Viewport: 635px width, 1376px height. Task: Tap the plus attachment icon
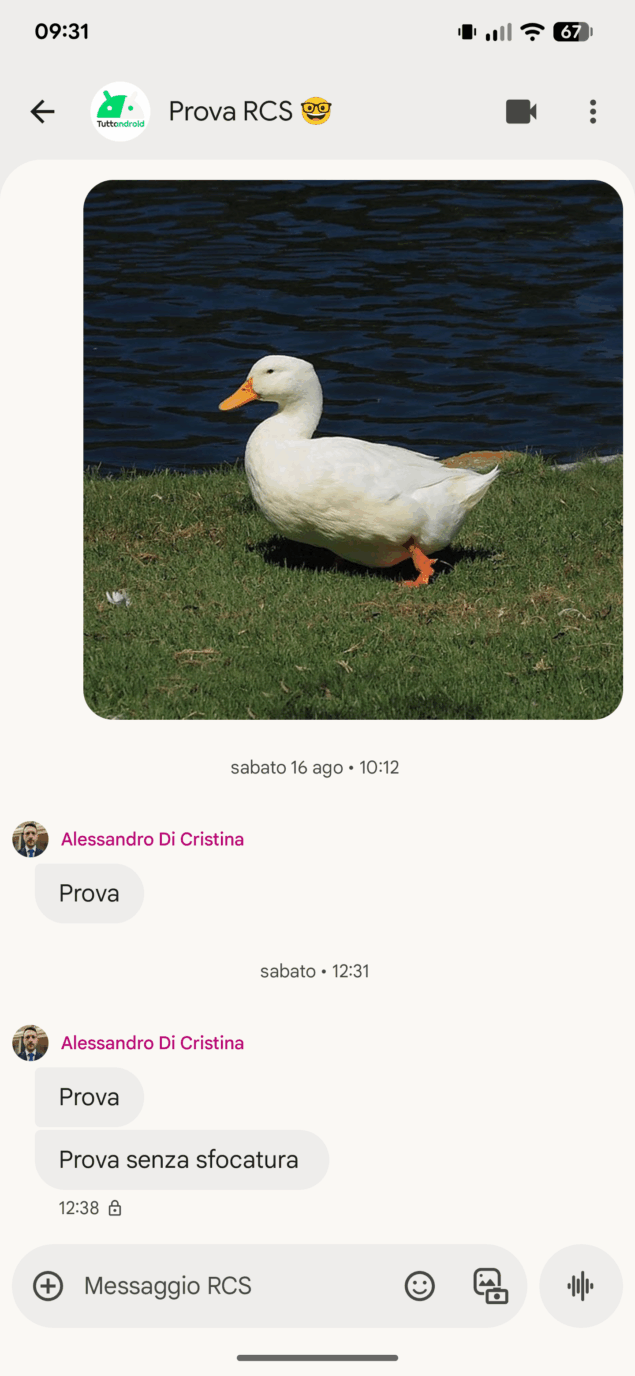point(48,1286)
